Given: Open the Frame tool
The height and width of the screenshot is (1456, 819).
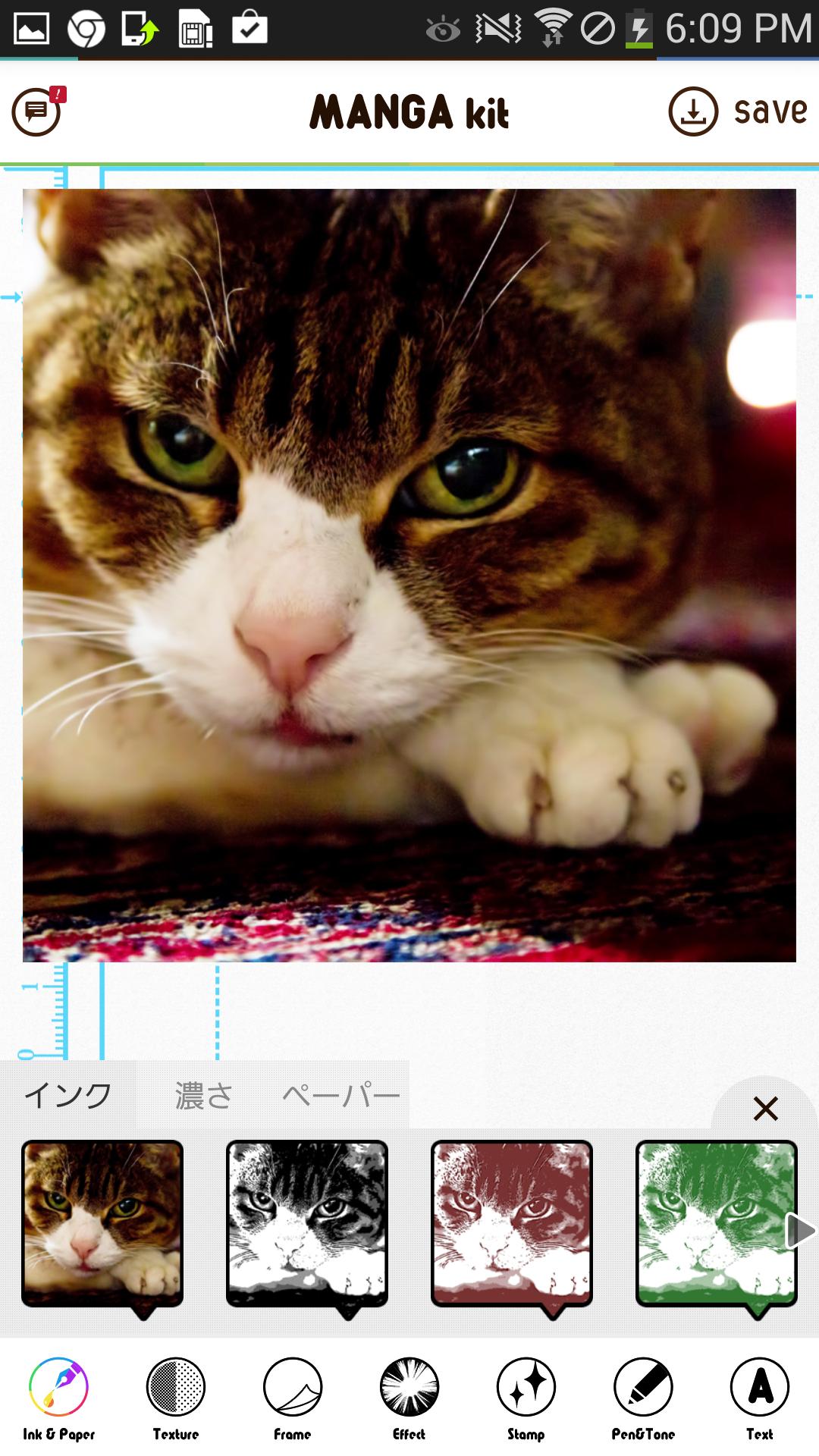Looking at the screenshot, I should [293, 1399].
